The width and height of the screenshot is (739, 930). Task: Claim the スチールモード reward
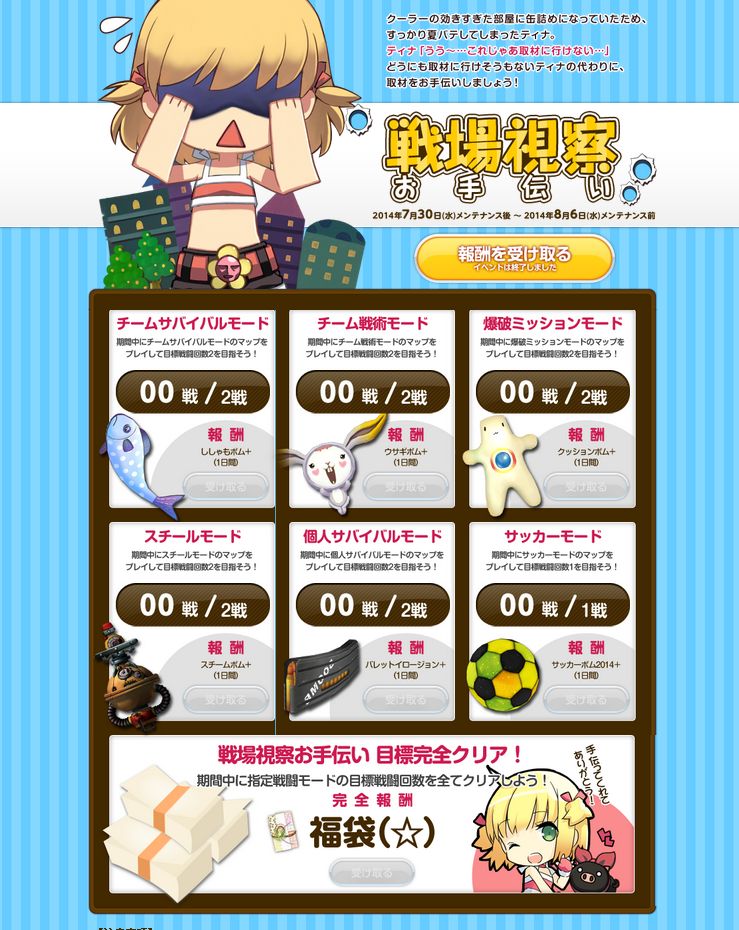(x=225, y=699)
